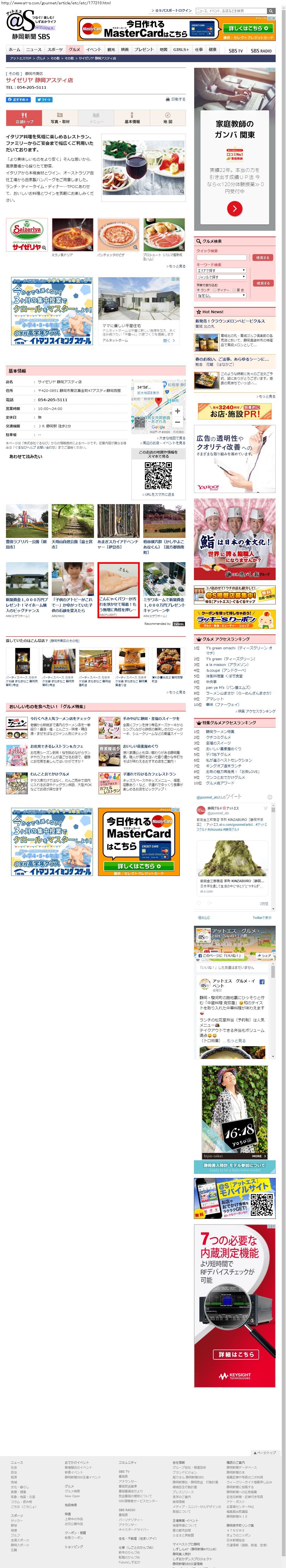This screenshot has width=286, height=1568.
Task: Open the エリアで探す dropdown
Action: 221,270
